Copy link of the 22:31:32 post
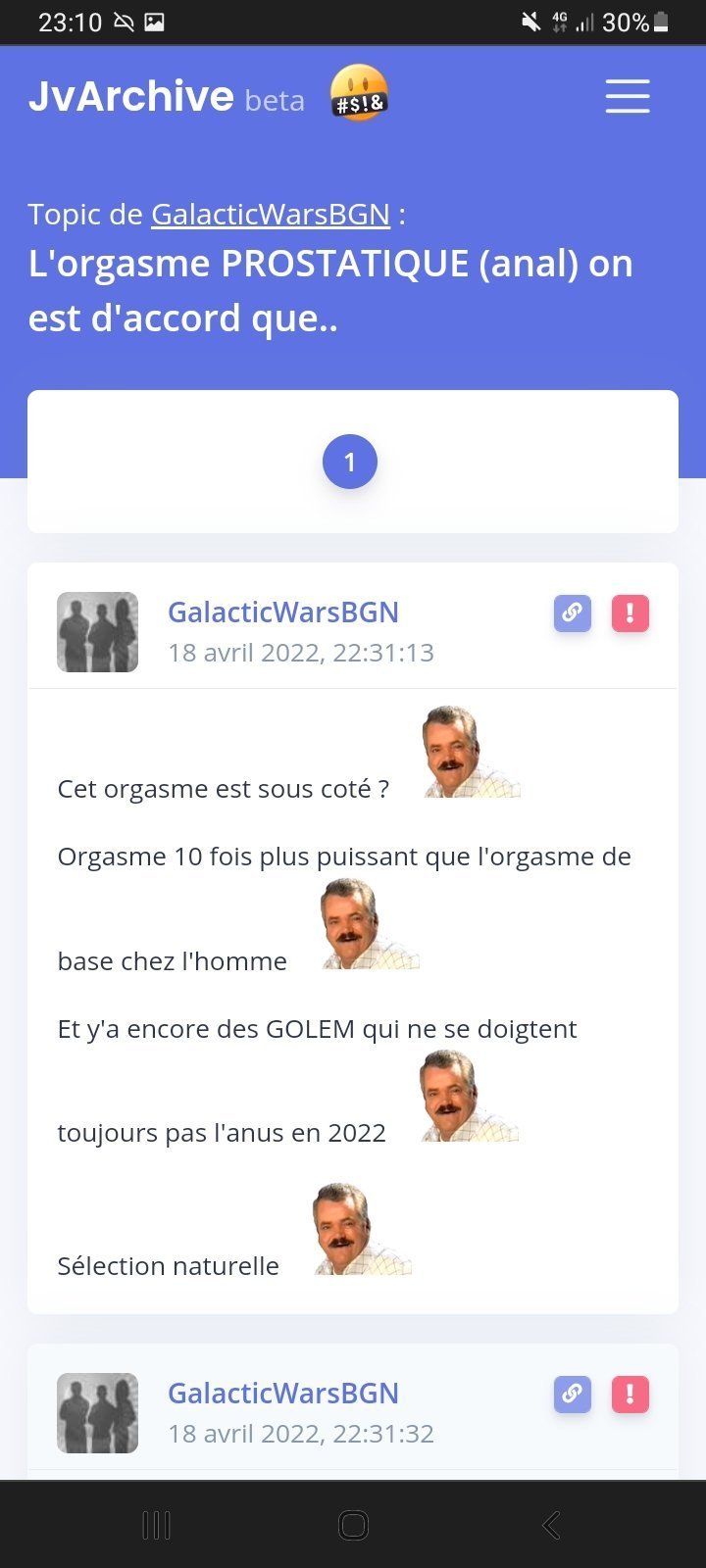Viewport: 706px width, 1568px height. point(573,1395)
